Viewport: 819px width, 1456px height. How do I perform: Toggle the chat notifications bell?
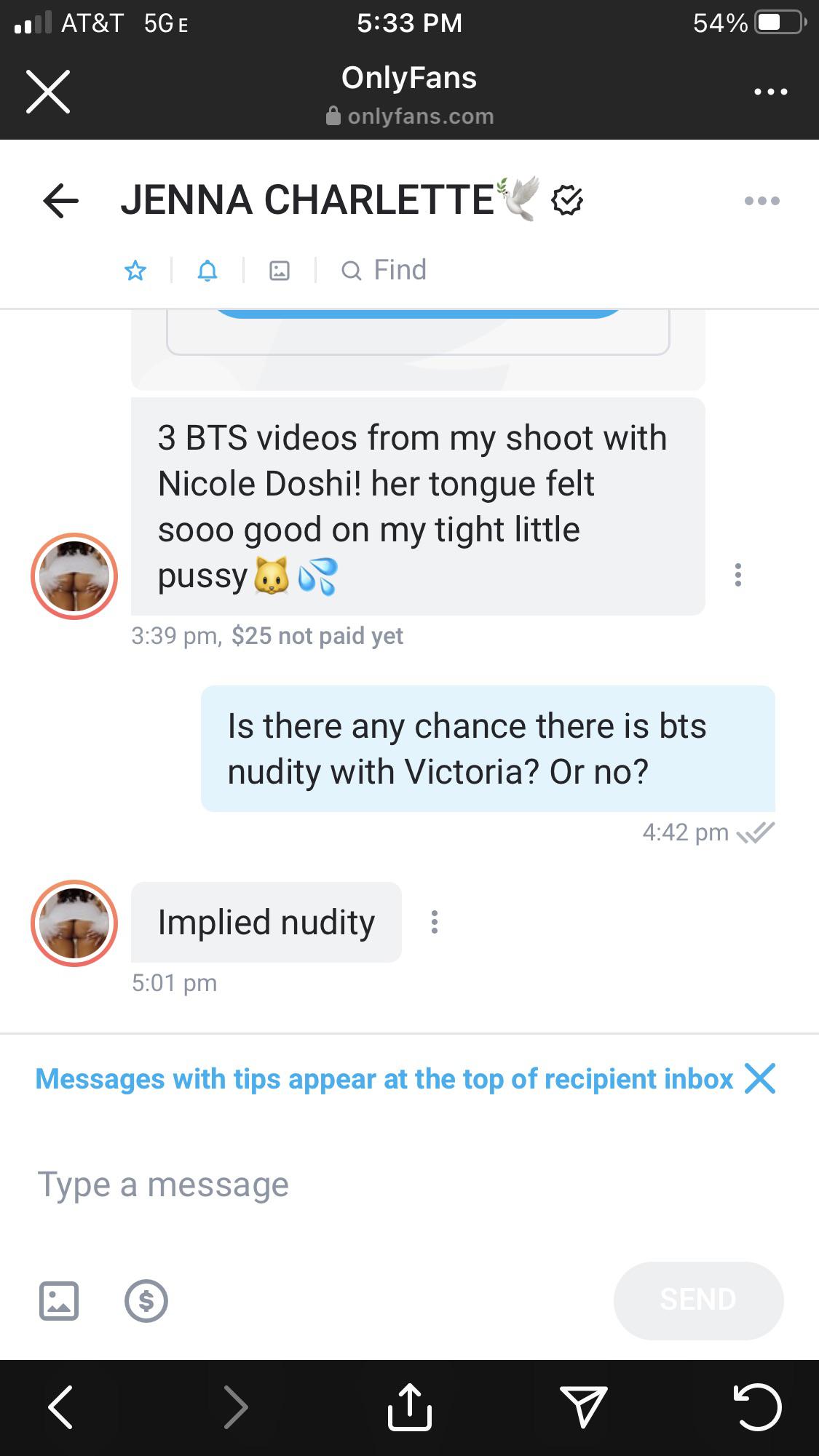(x=207, y=271)
